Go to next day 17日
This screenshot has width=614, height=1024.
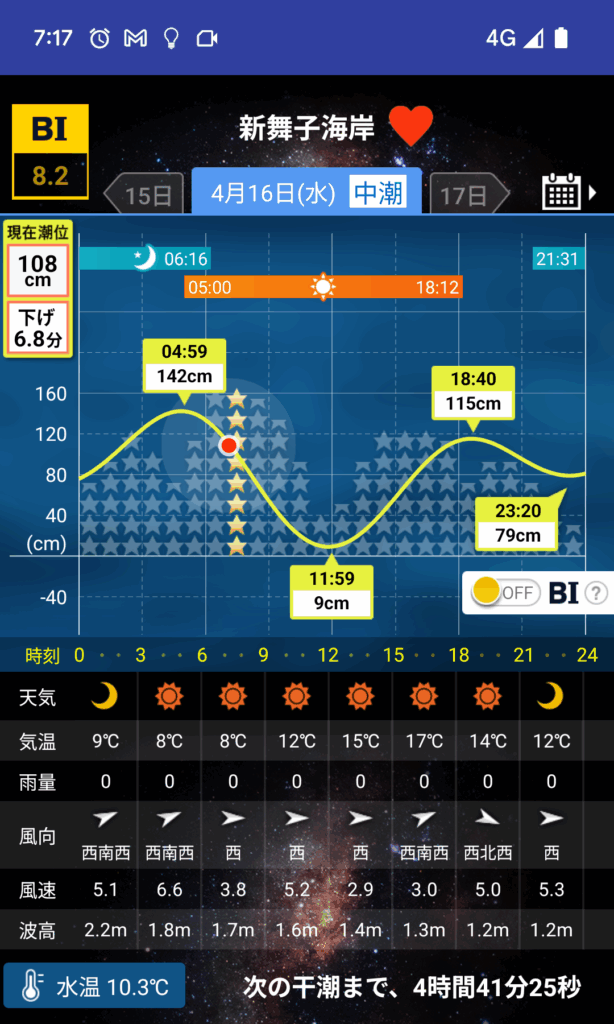pos(465,194)
